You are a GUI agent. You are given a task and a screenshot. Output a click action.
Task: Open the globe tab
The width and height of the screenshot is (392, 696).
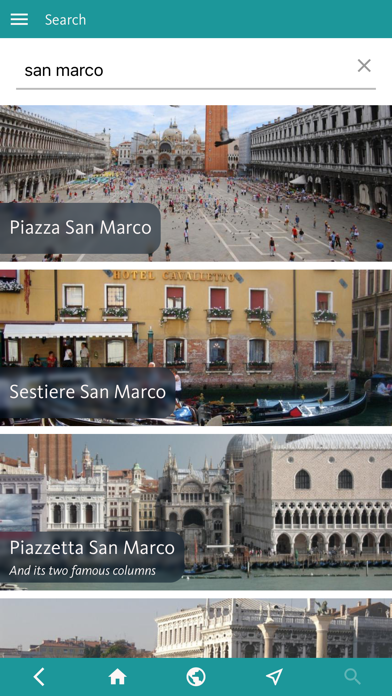pos(196,677)
